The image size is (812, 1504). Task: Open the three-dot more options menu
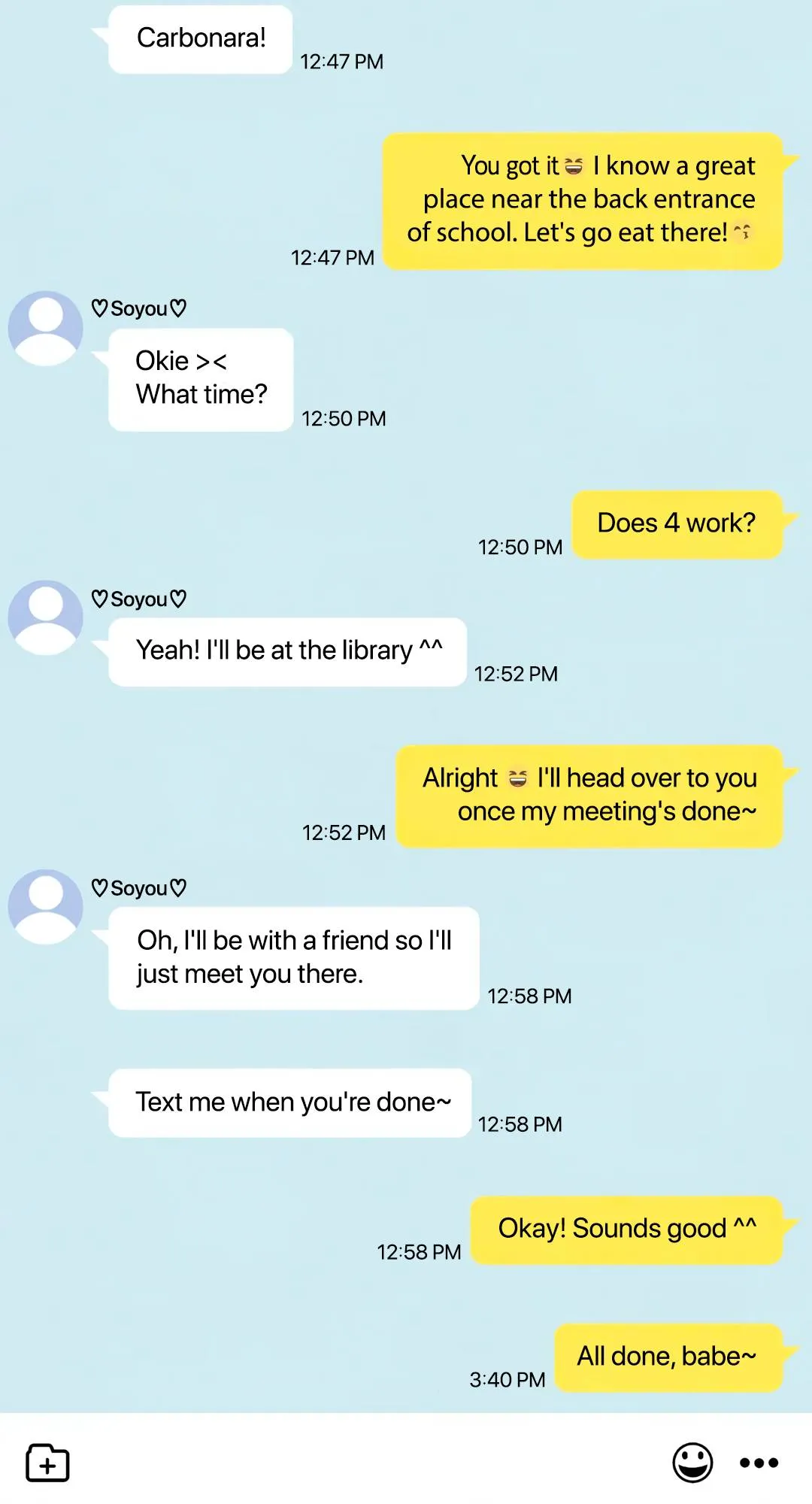(759, 1463)
